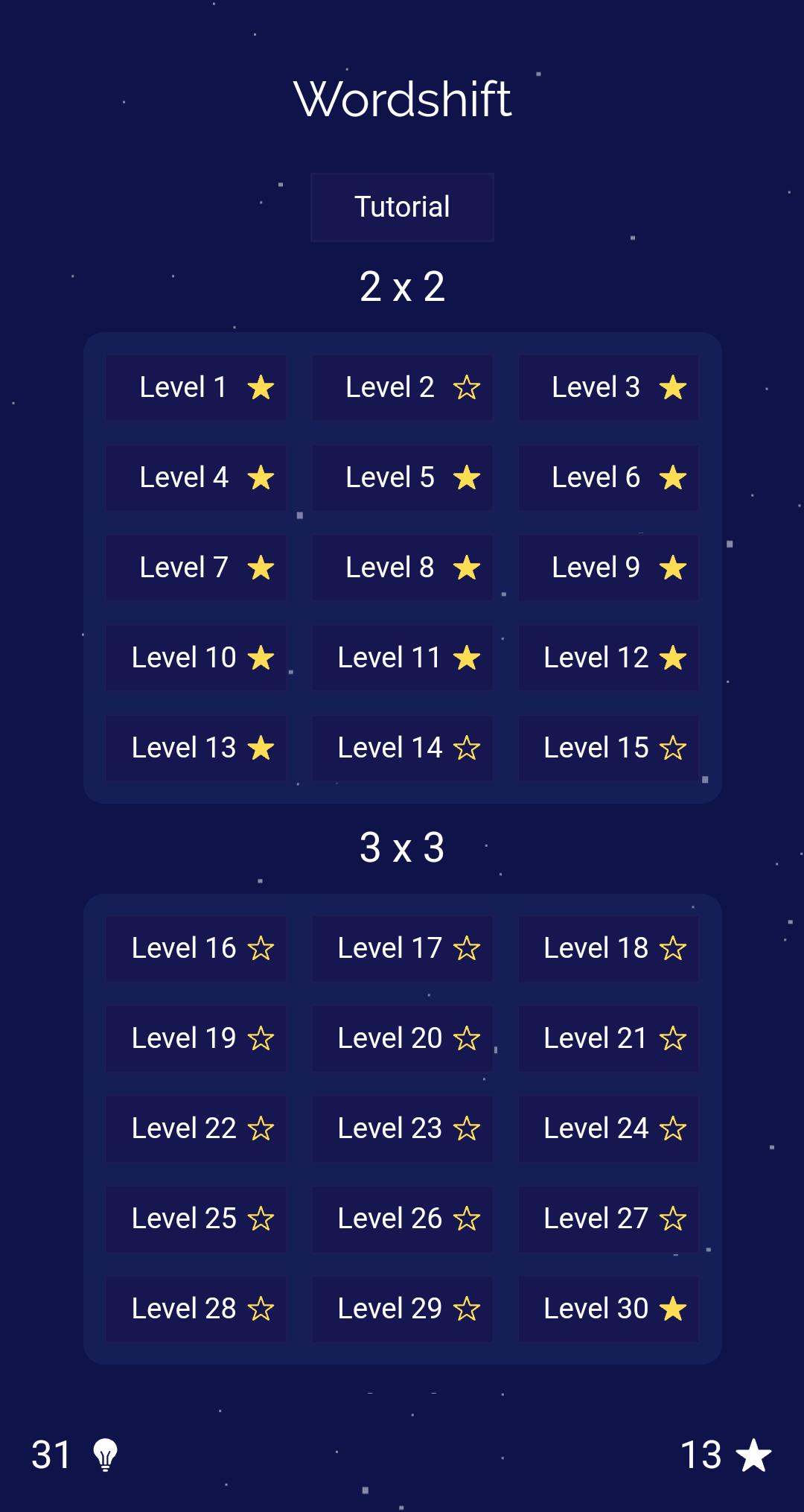The width and height of the screenshot is (804, 1512).
Task: Start Level 28
Action: coord(196,1309)
